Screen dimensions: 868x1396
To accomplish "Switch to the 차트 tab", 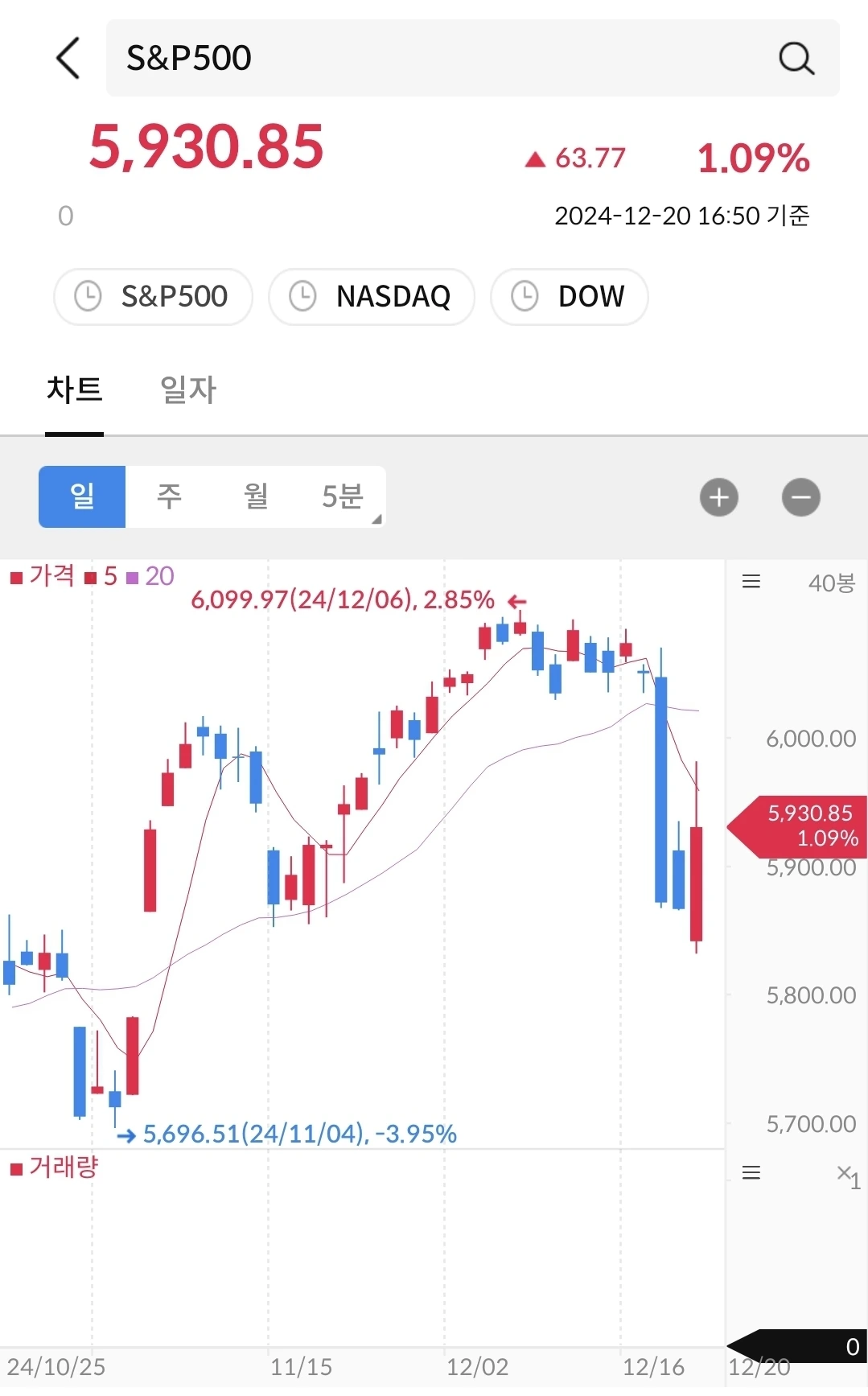I will click(x=75, y=390).
